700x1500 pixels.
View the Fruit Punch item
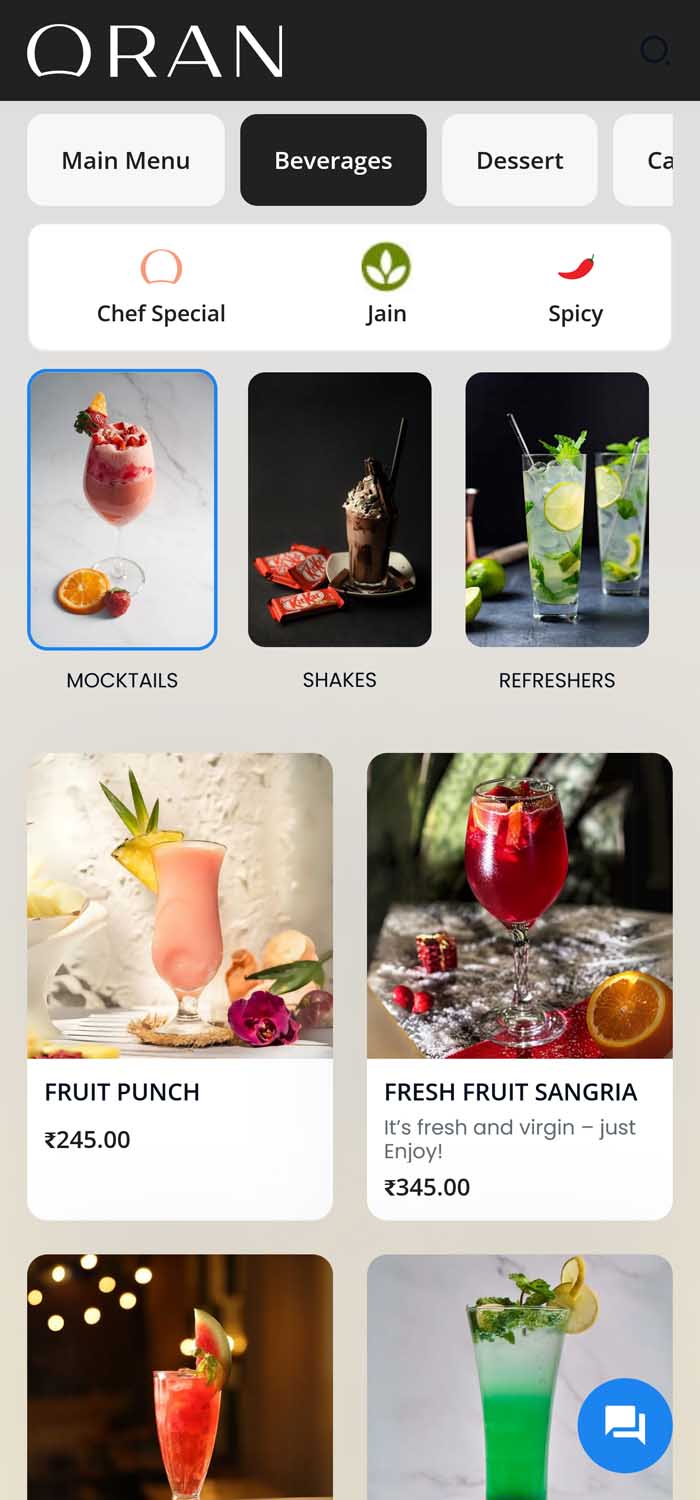pyautogui.click(x=180, y=985)
